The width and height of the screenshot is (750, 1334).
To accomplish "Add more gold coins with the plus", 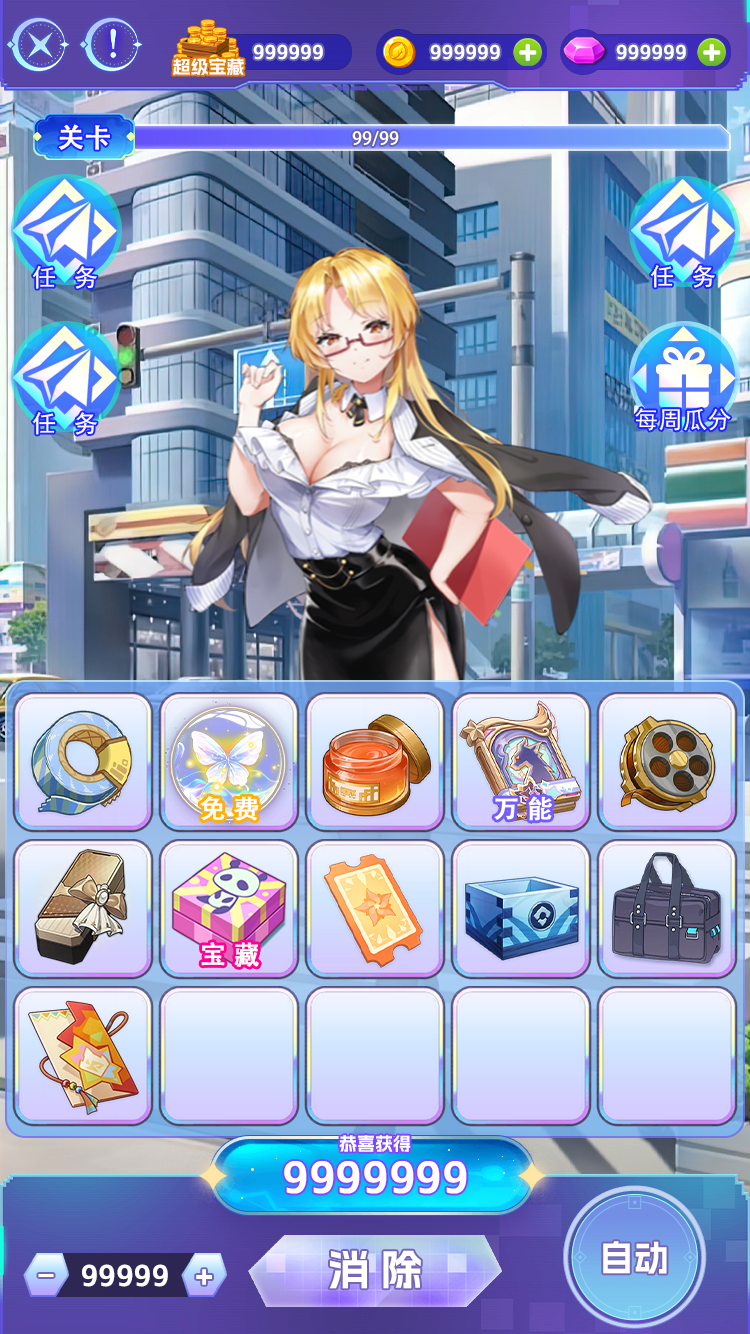I will (527, 52).
